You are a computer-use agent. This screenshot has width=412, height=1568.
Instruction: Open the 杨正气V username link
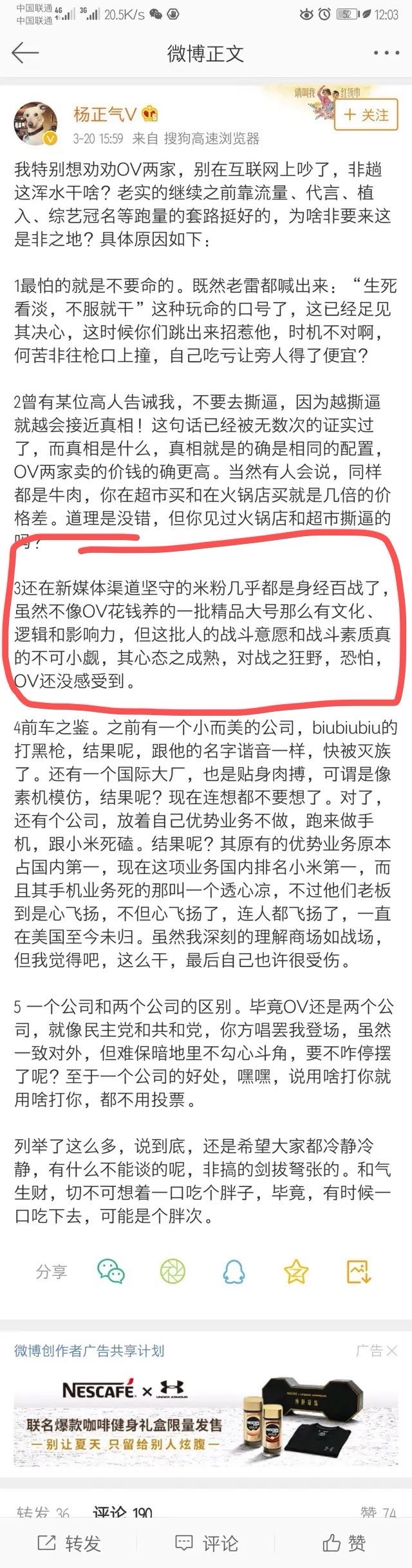pos(105,115)
